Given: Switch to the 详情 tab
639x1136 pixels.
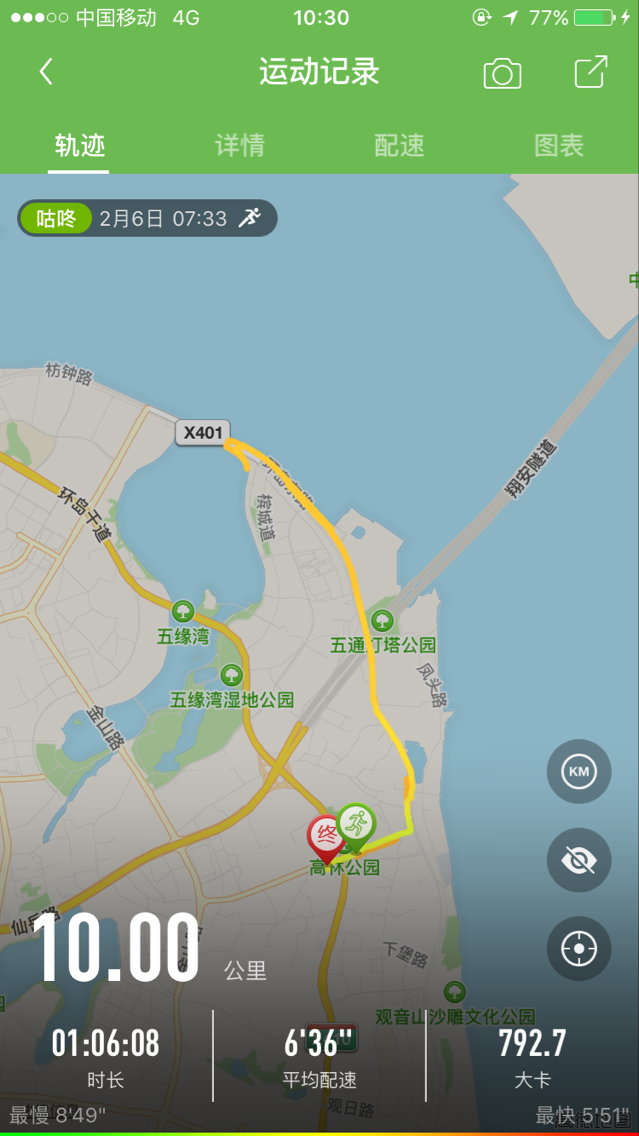Looking at the screenshot, I should pyautogui.click(x=240, y=145).
